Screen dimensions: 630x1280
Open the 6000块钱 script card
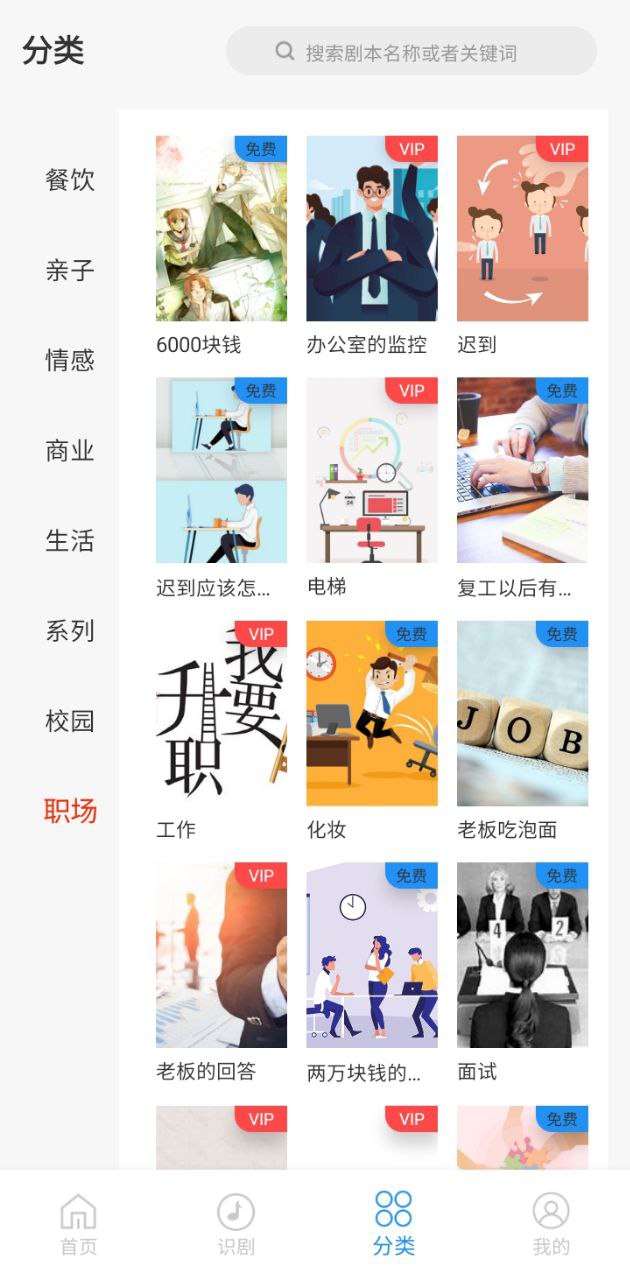point(221,247)
